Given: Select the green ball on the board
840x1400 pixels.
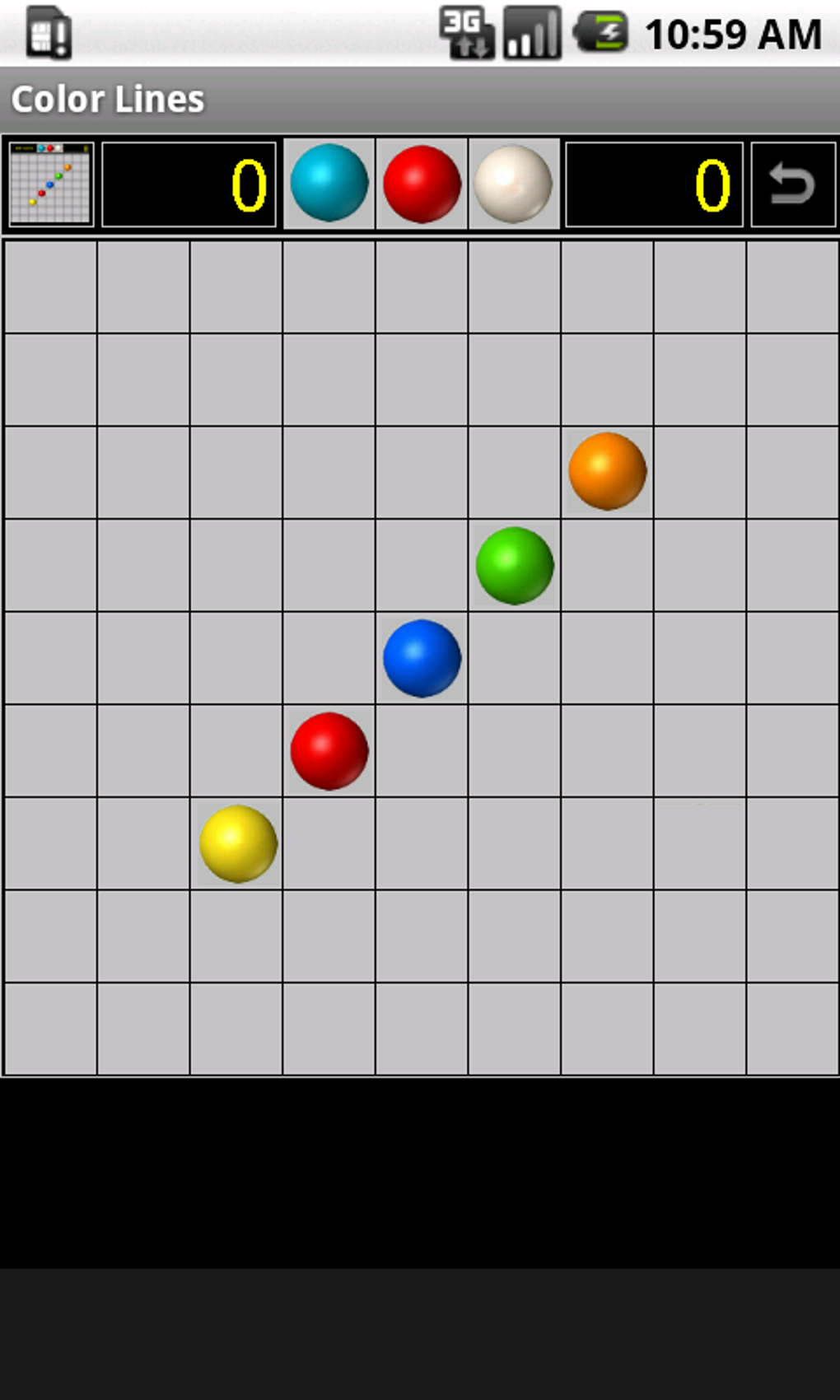Looking at the screenshot, I should click(515, 565).
